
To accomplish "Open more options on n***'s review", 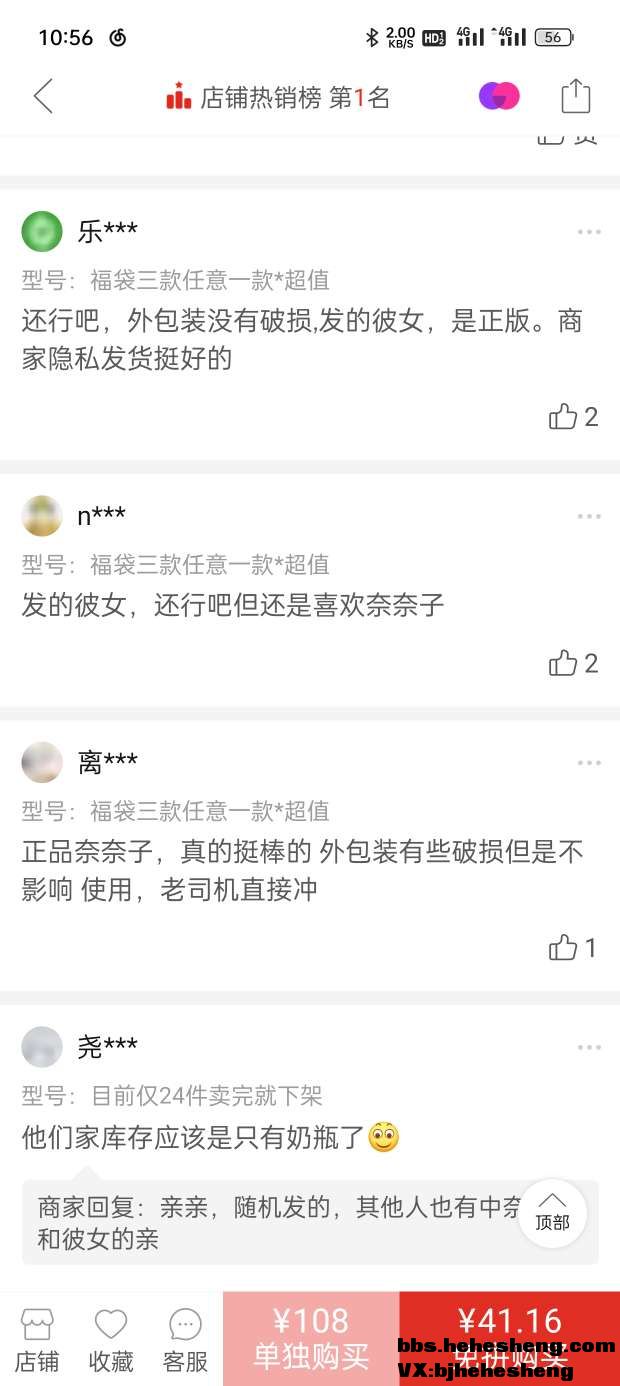I will 588,516.
